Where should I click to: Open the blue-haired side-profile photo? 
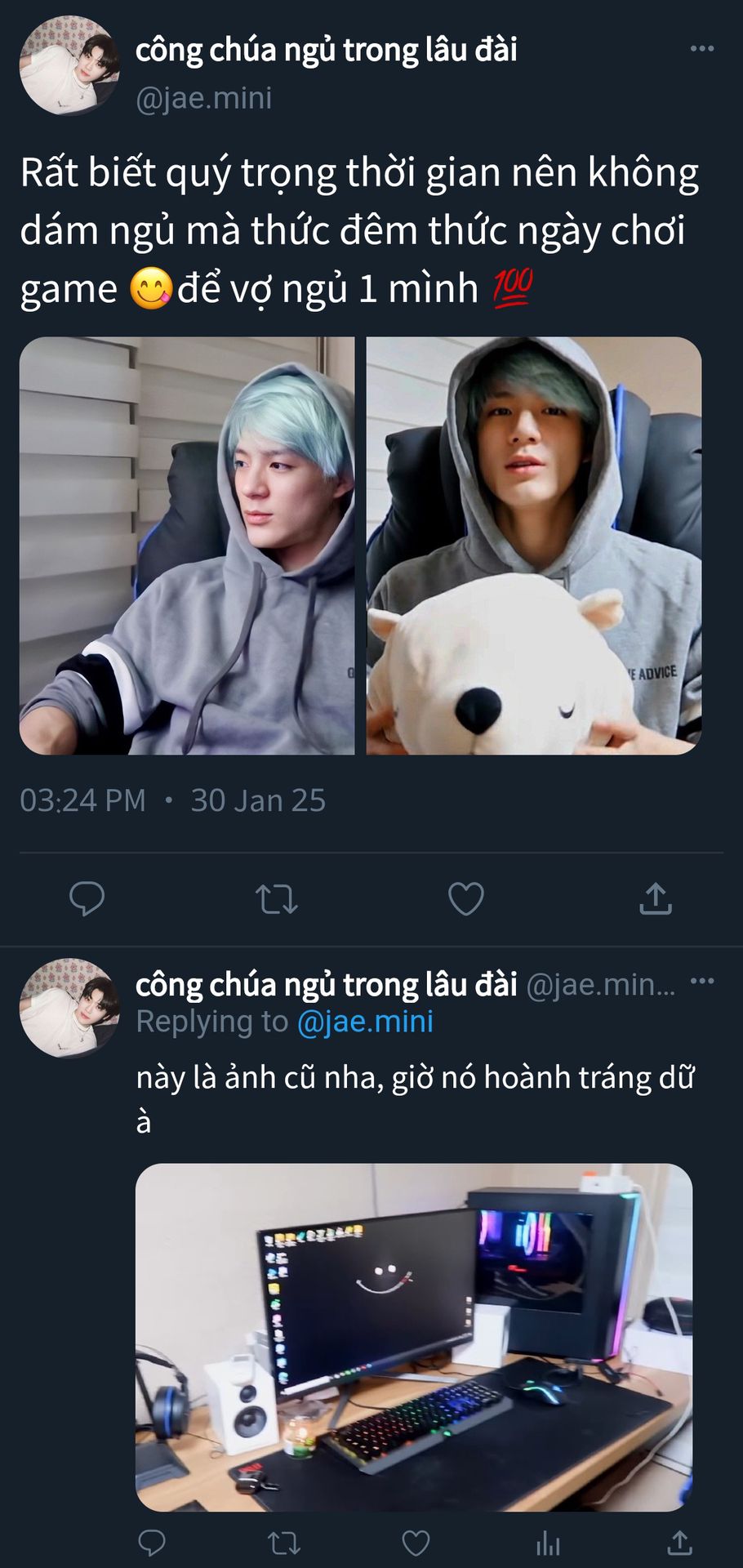click(x=187, y=546)
